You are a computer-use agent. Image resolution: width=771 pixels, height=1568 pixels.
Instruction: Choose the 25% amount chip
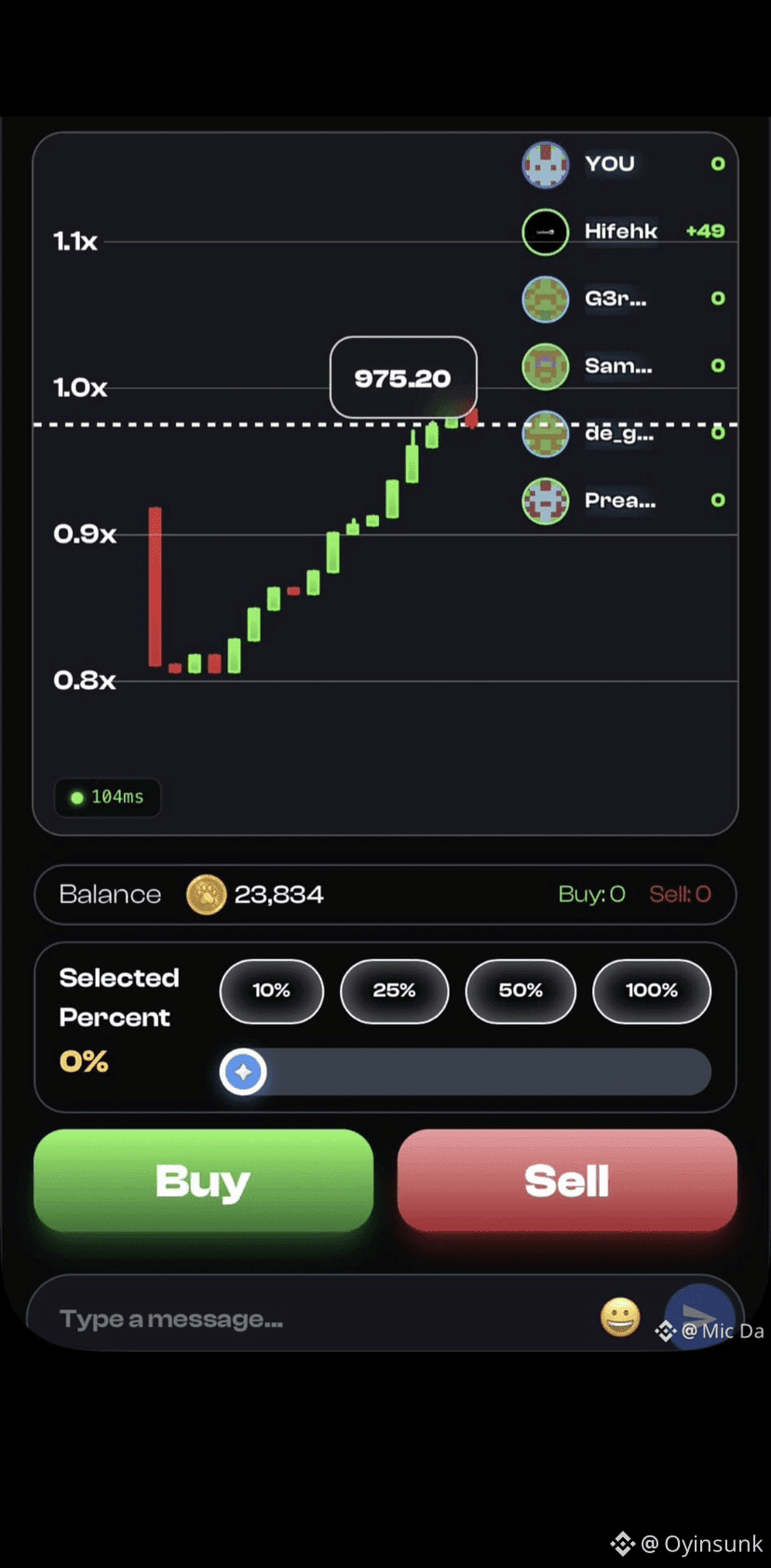[394, 991]
